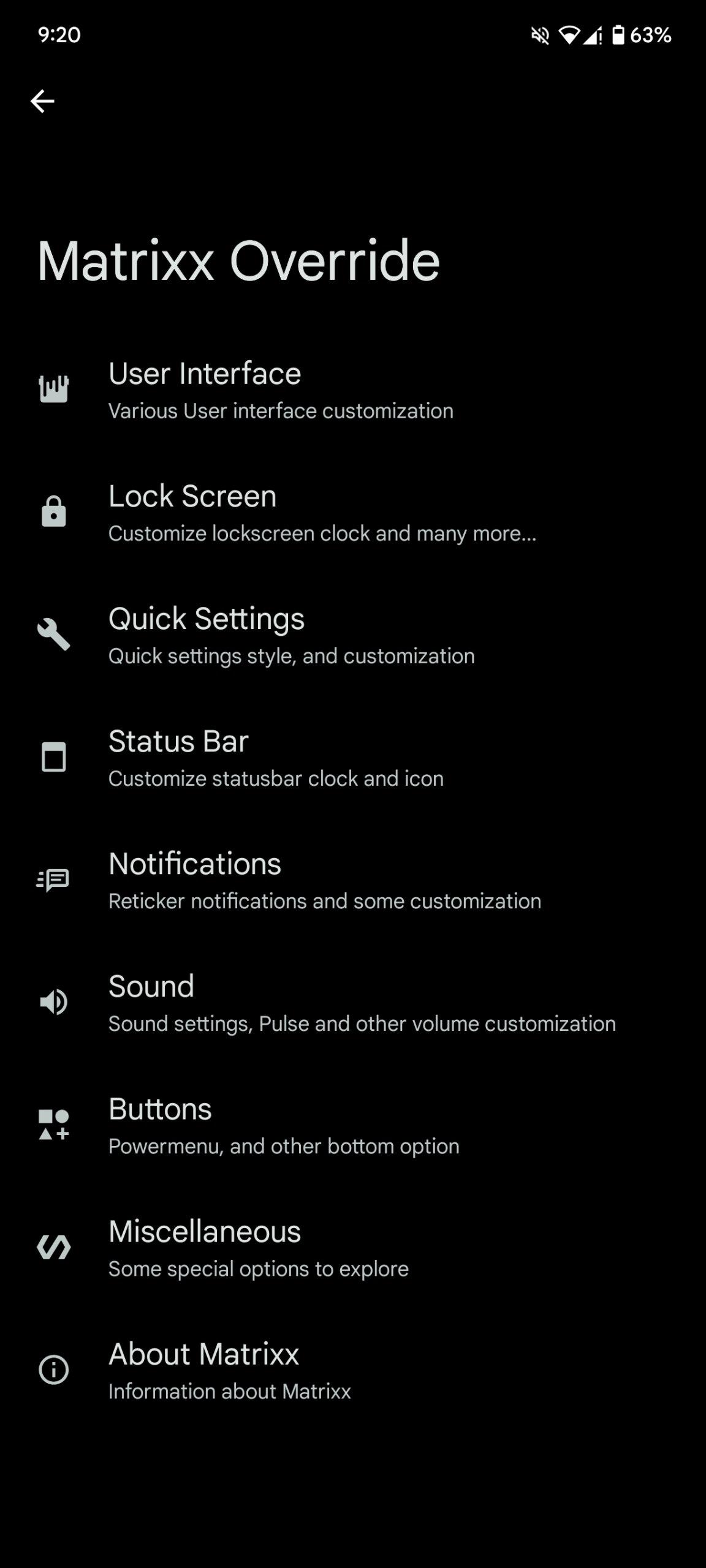The width and height of the screenshot is (706, 1568).
Task: Open Quick Settings customization
Action: 291,635
